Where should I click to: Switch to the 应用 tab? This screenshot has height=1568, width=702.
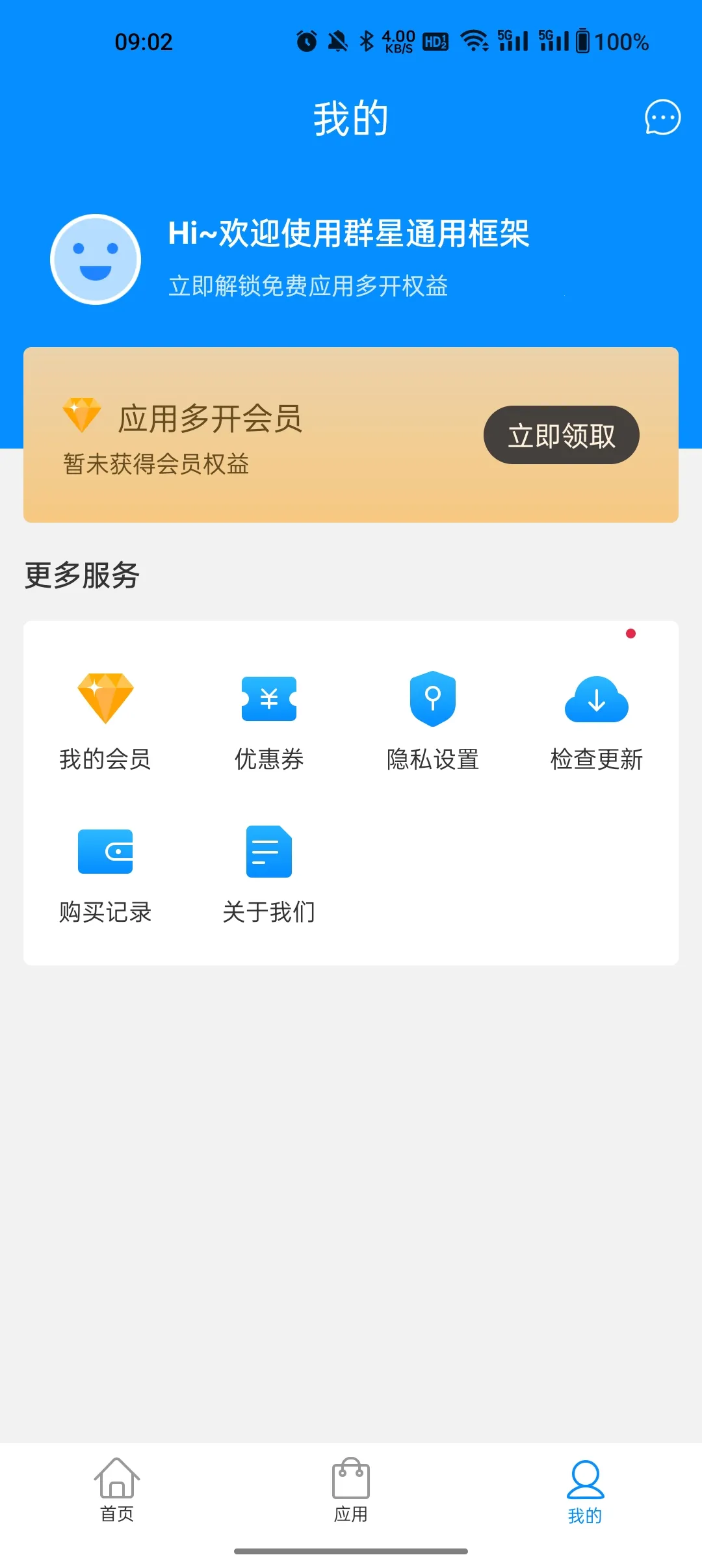coord(351,1489)
